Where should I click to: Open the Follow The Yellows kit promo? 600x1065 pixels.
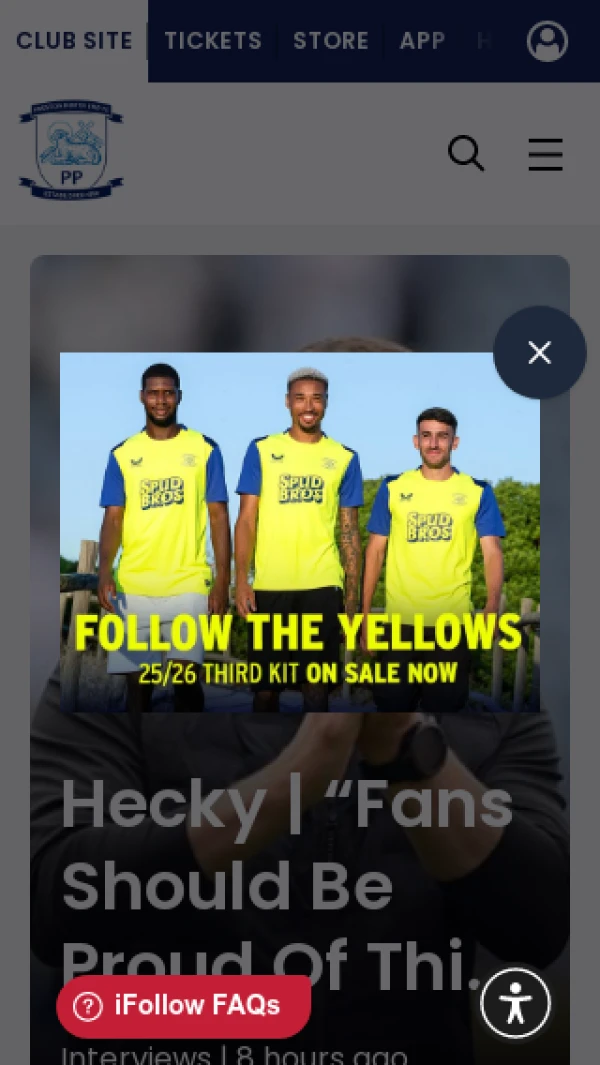pyautogui.click(x=299, y=532)
